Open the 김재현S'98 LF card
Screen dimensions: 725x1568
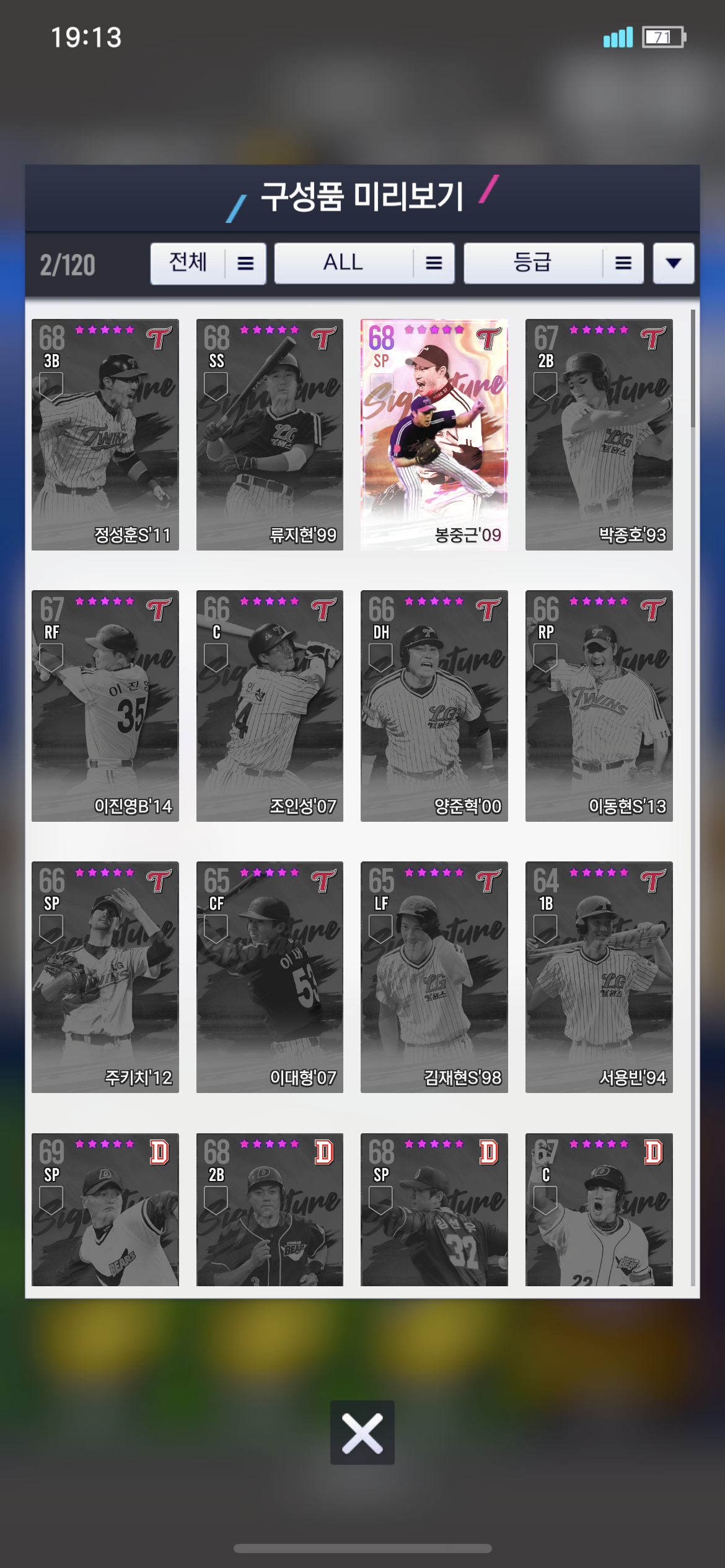point(434,977)
